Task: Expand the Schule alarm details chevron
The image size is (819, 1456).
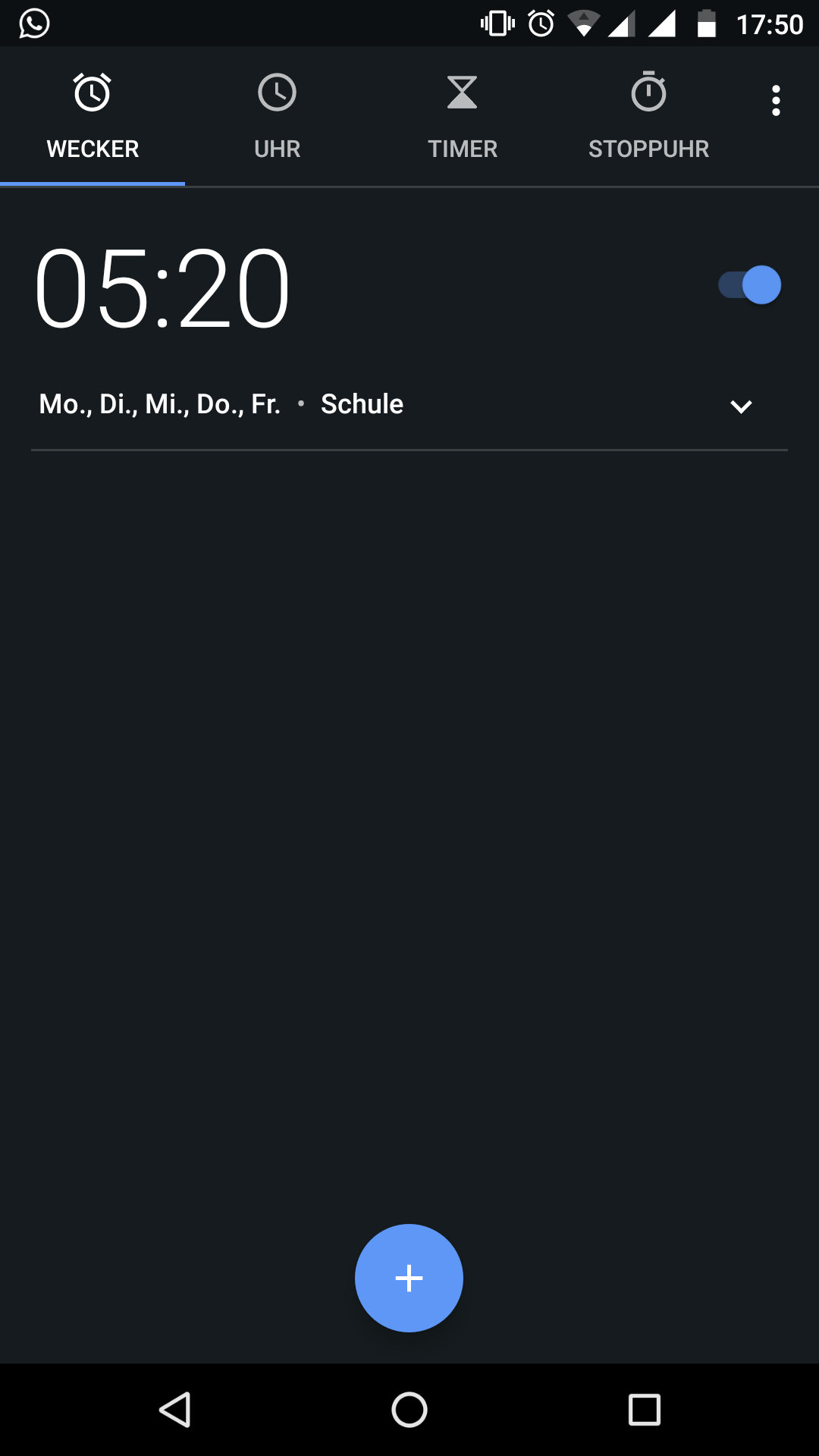Action: [741, 406]
